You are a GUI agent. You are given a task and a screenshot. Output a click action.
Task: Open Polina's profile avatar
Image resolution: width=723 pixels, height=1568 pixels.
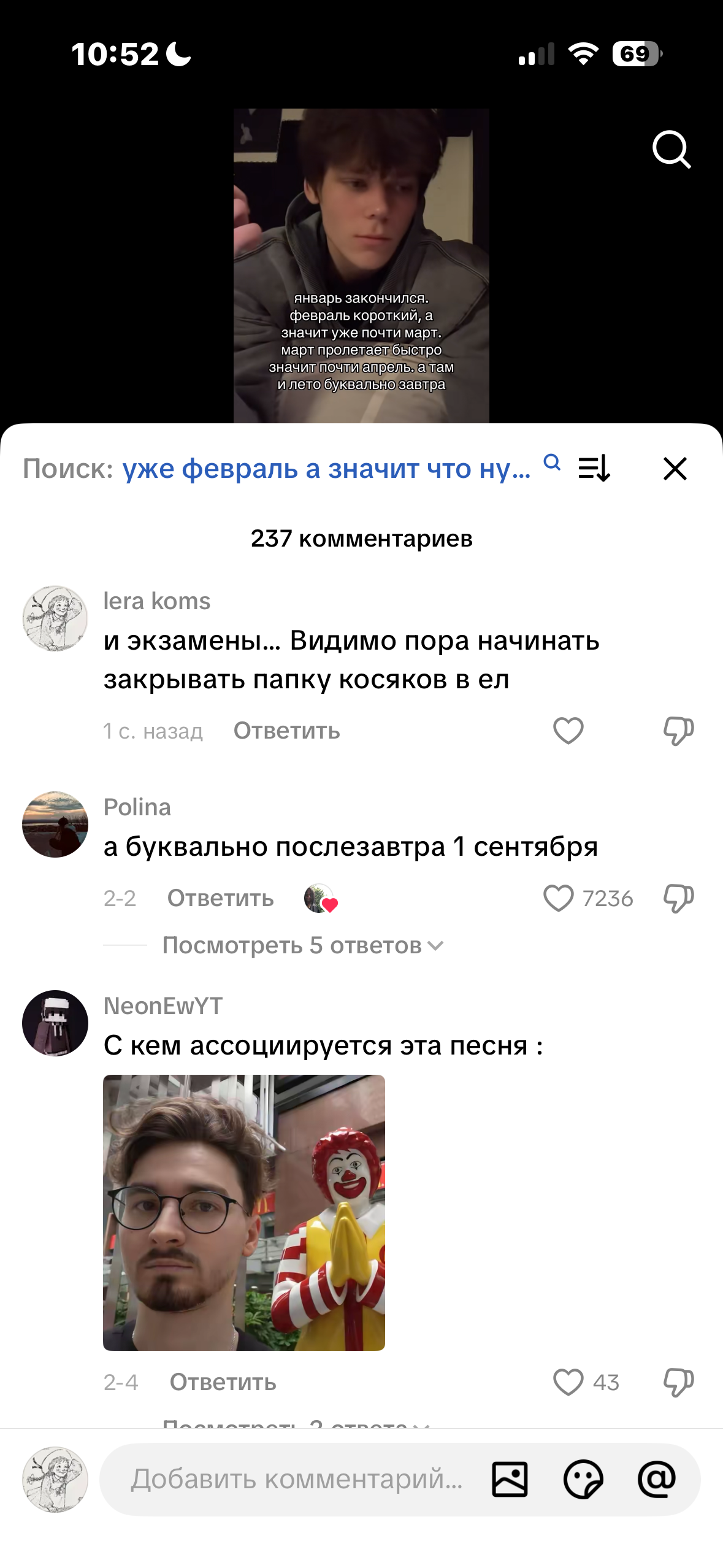point(55,824)
